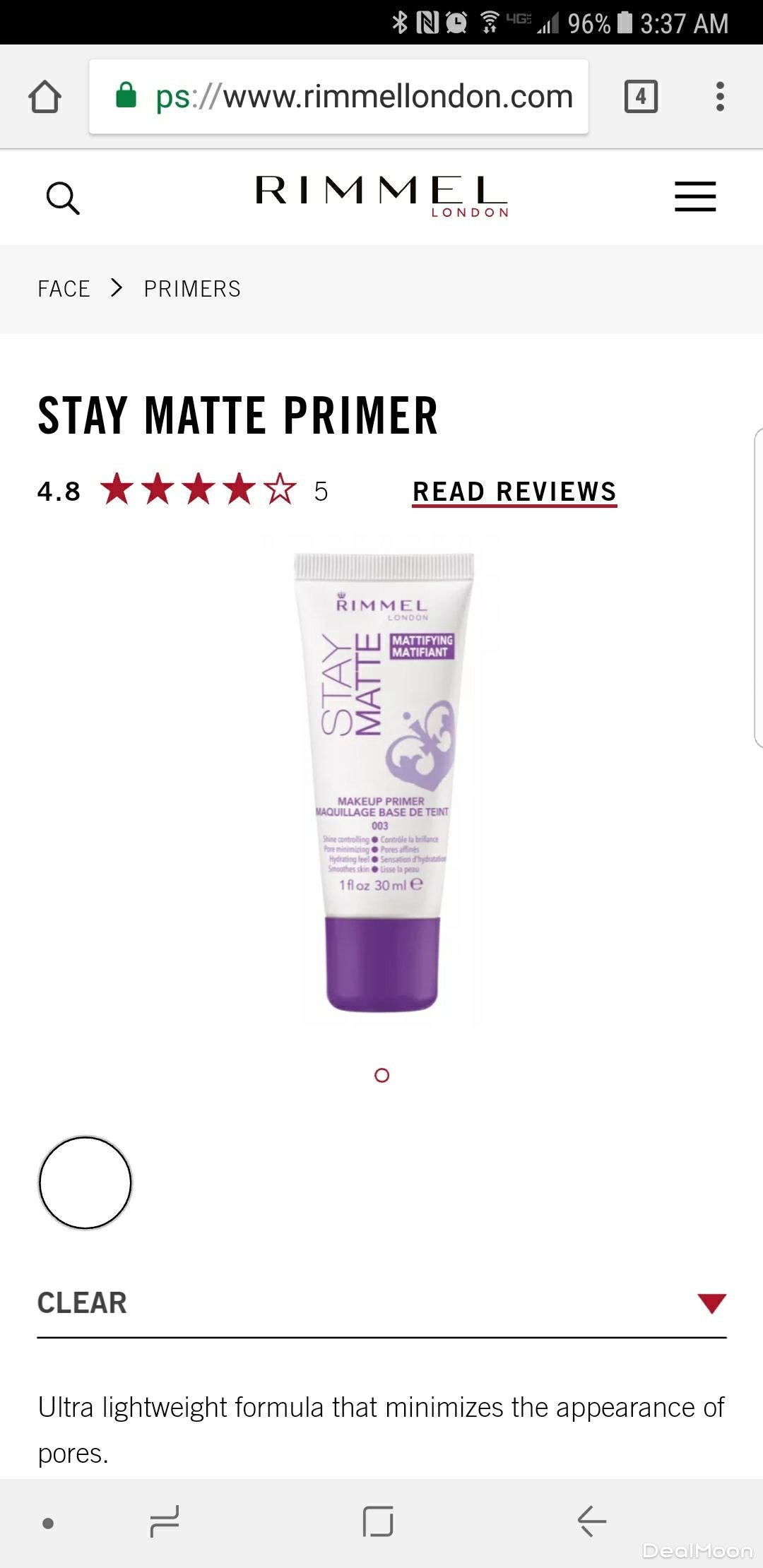Image resolution: width=763 pixels, height=1568 pixels.
Task: Go back with the system back button
Action: click(592, 1521)
